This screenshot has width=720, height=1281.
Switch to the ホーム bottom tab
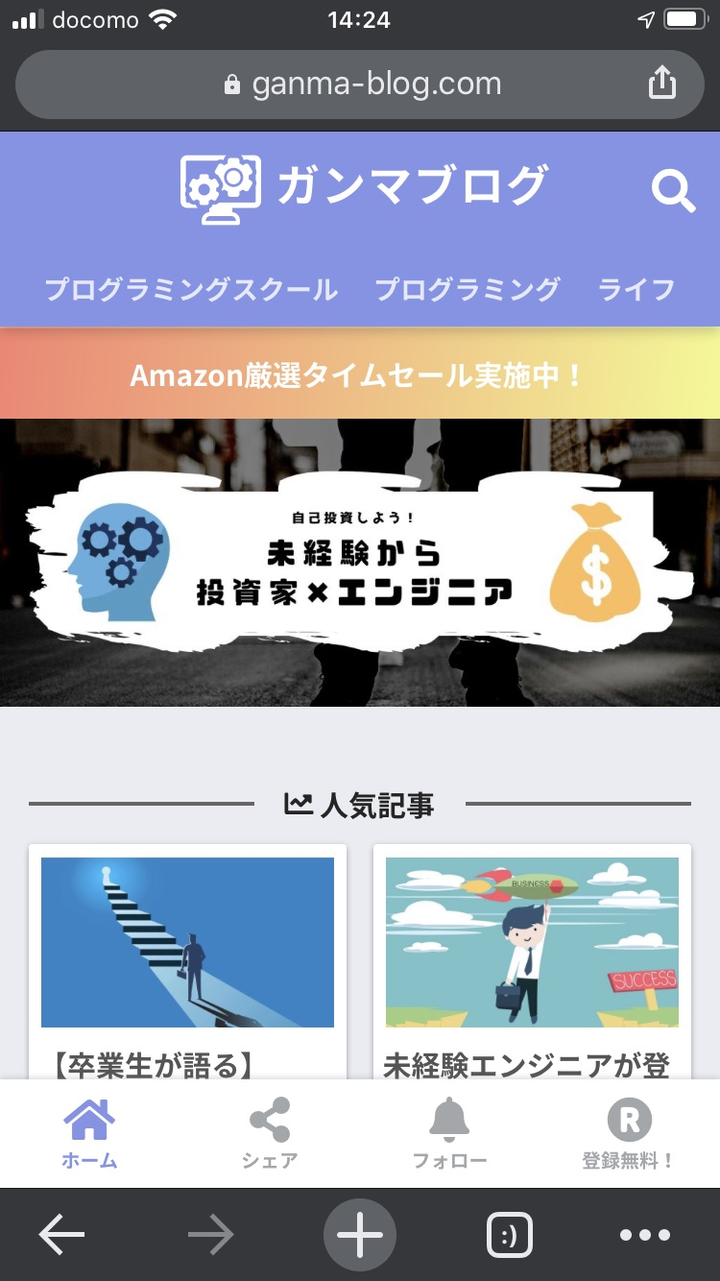89,1134
